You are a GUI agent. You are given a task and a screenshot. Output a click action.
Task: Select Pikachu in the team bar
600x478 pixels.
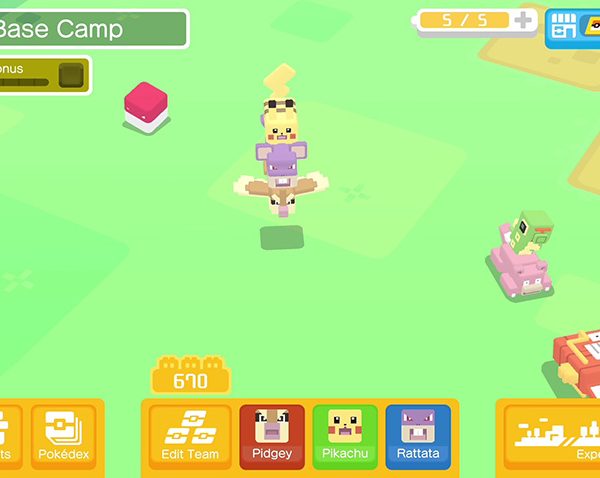(x=345, y=436)
